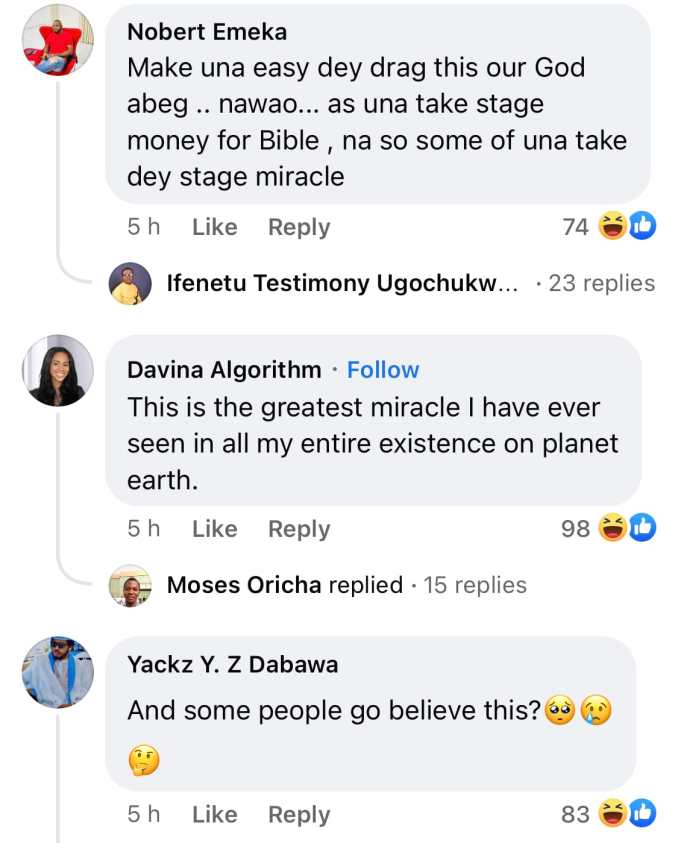View reactions on Nobert Emeka's comment

[x=610, y=227]
